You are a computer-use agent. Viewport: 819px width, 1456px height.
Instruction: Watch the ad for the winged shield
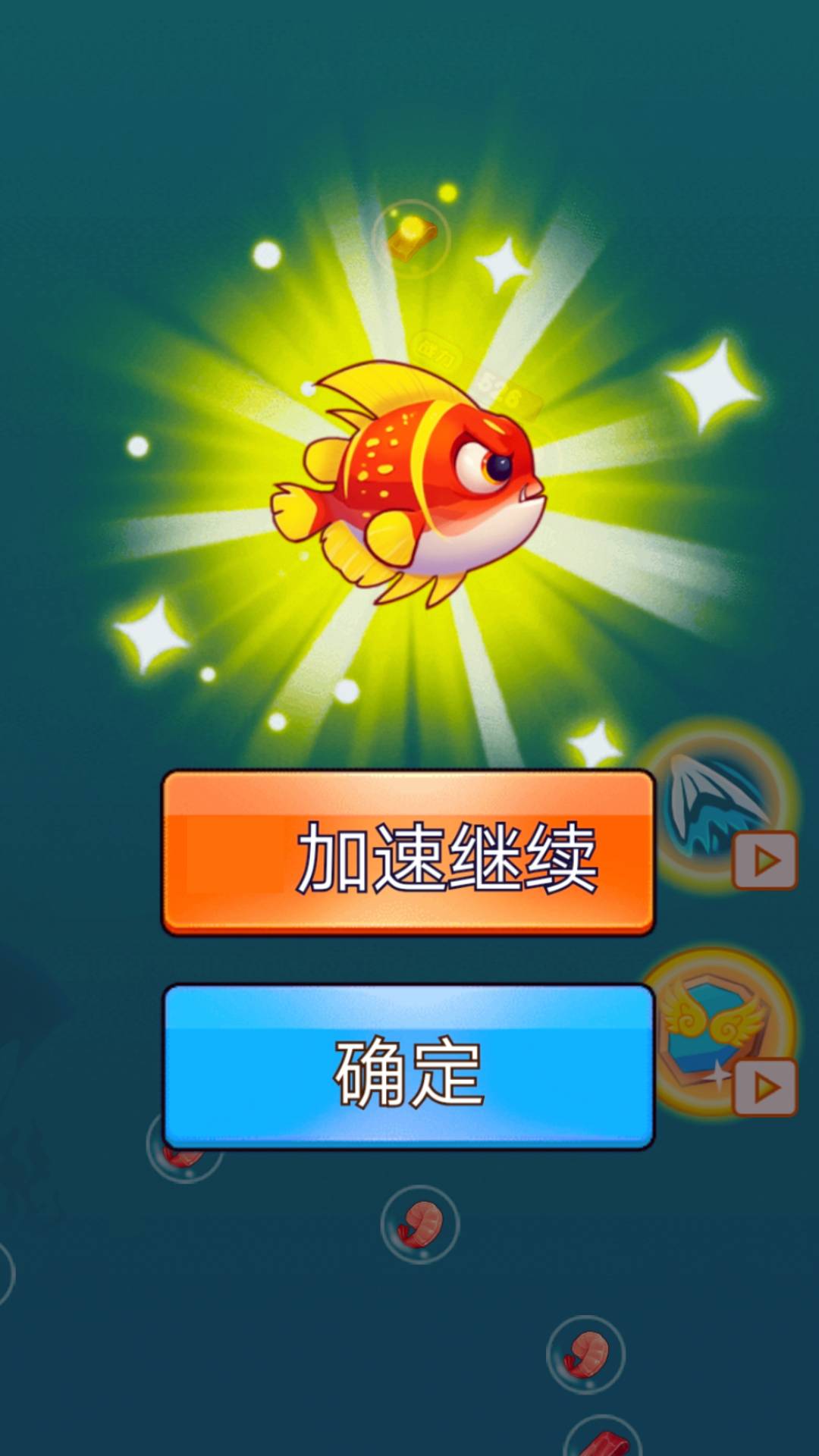click(x=764, y=1088)
